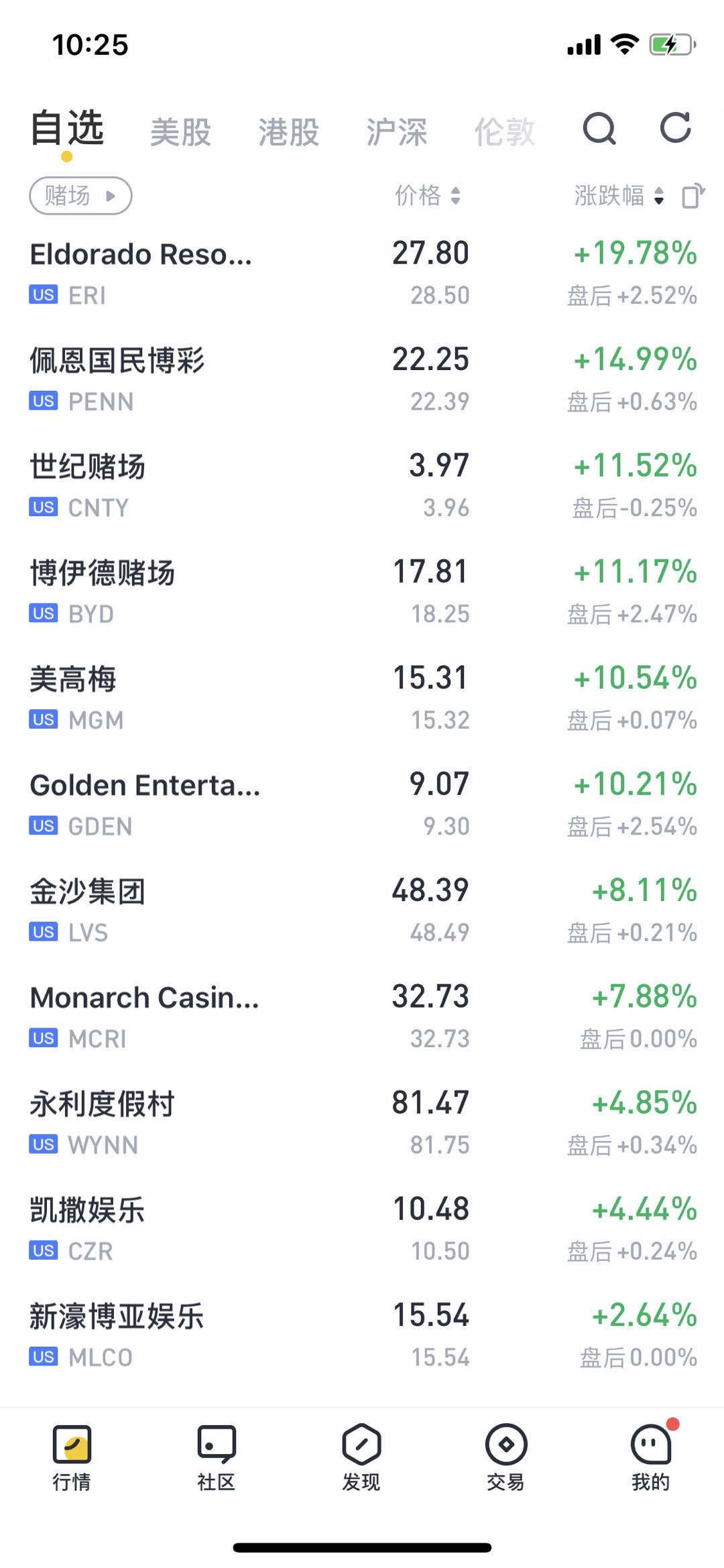724x1568 pixels.
Task: Switch to the 伦敦 tab
Action: pyautogui.click(x=504, y=131)
